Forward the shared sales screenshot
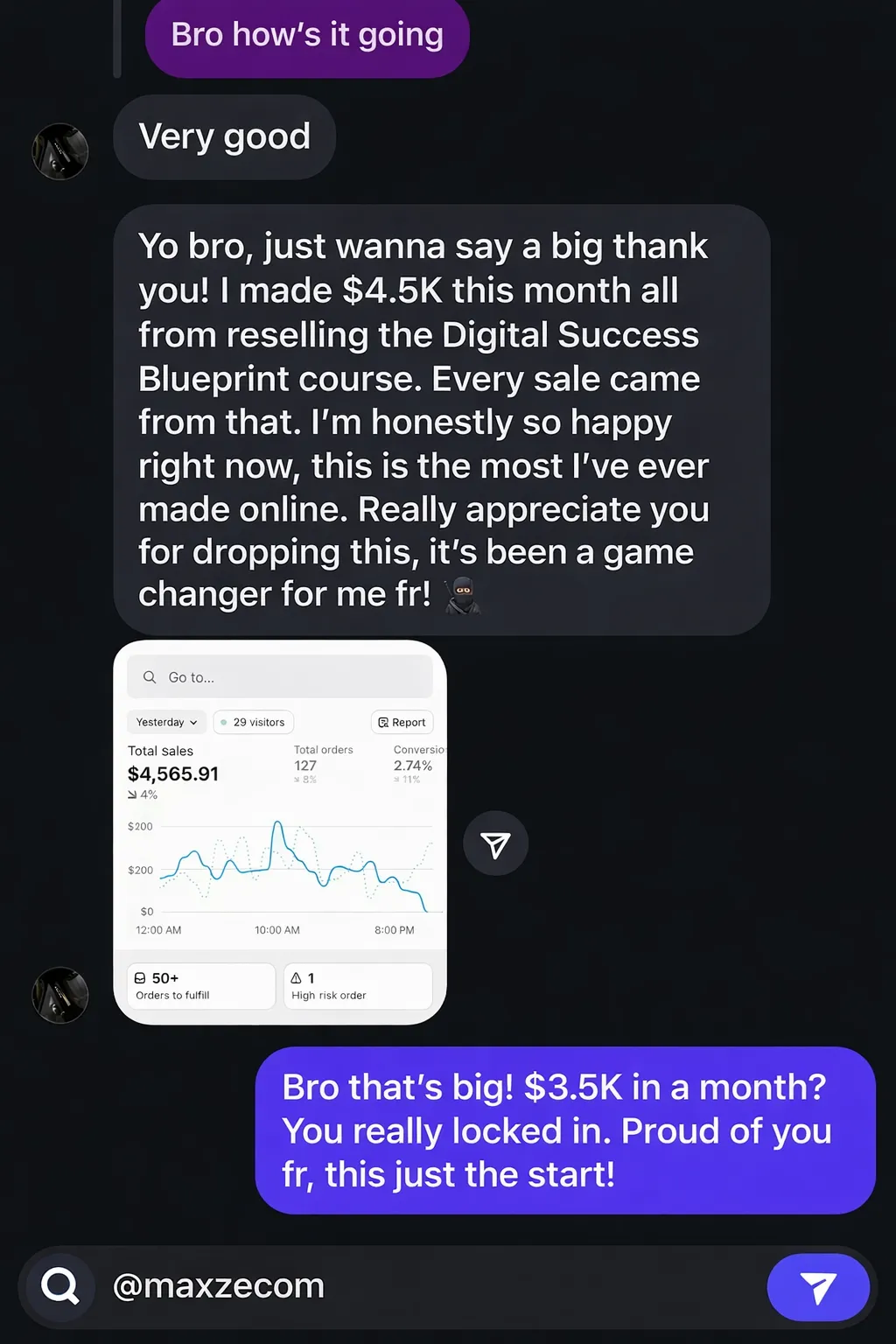This screenshot has height=1344, width=896. [495, 843]
